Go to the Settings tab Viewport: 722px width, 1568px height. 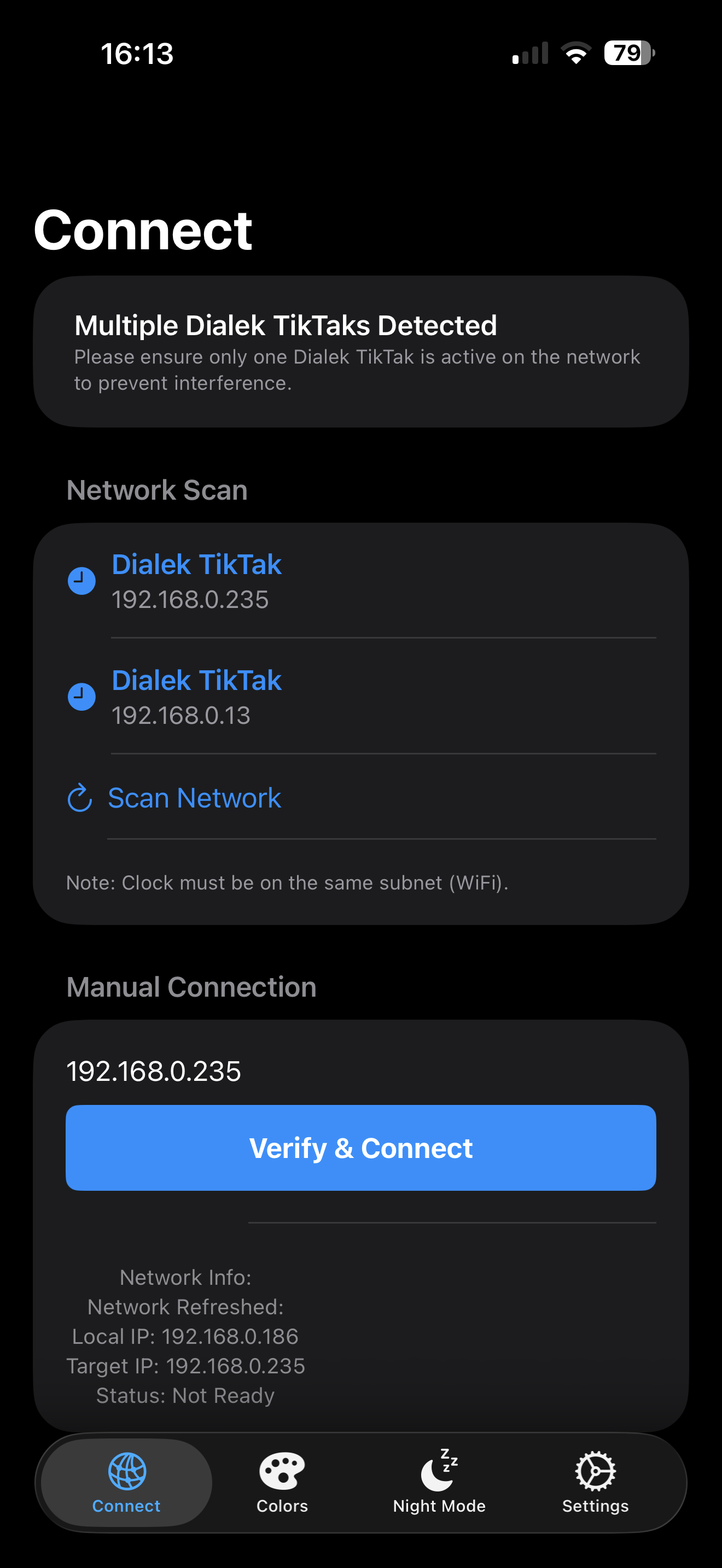point(595,1482)
